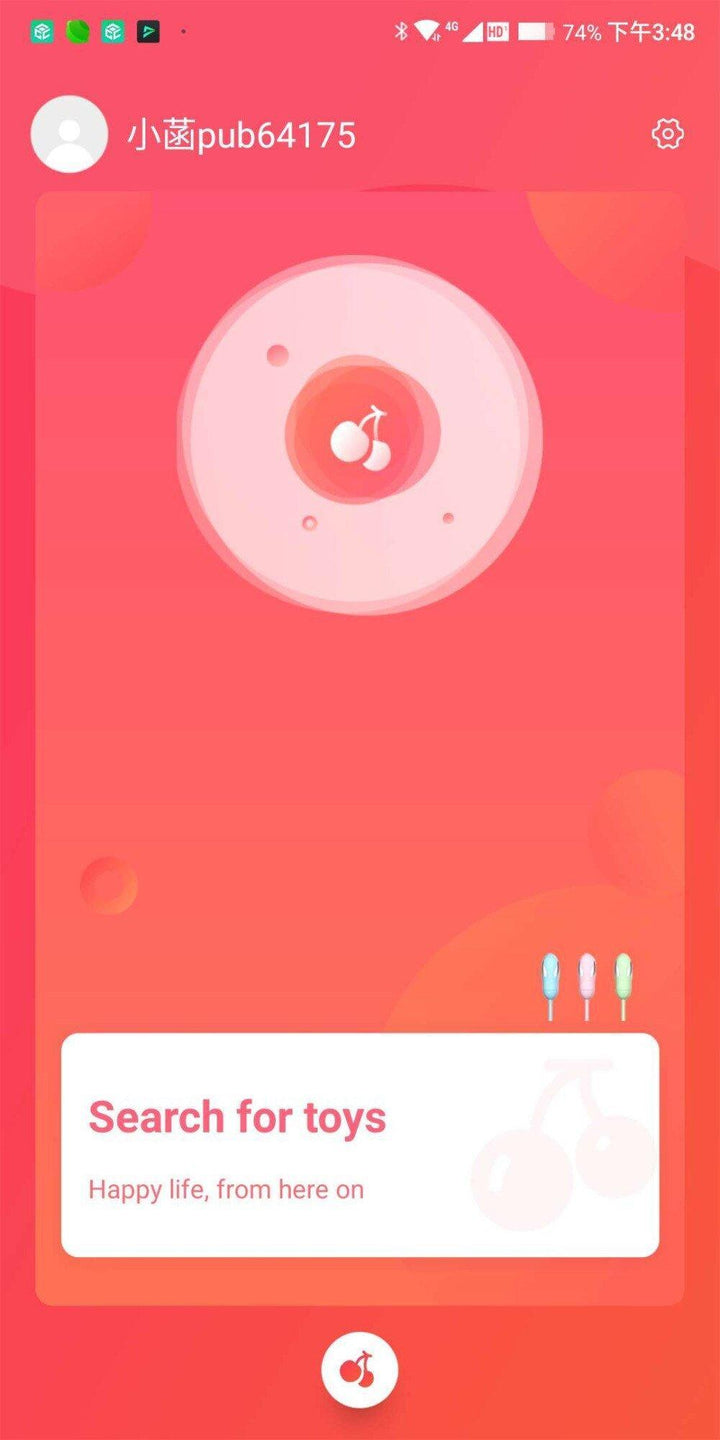The height and width of the screenshot is (1440, 720).
Task: Open the profile avatar
Action: coord(69,134)
